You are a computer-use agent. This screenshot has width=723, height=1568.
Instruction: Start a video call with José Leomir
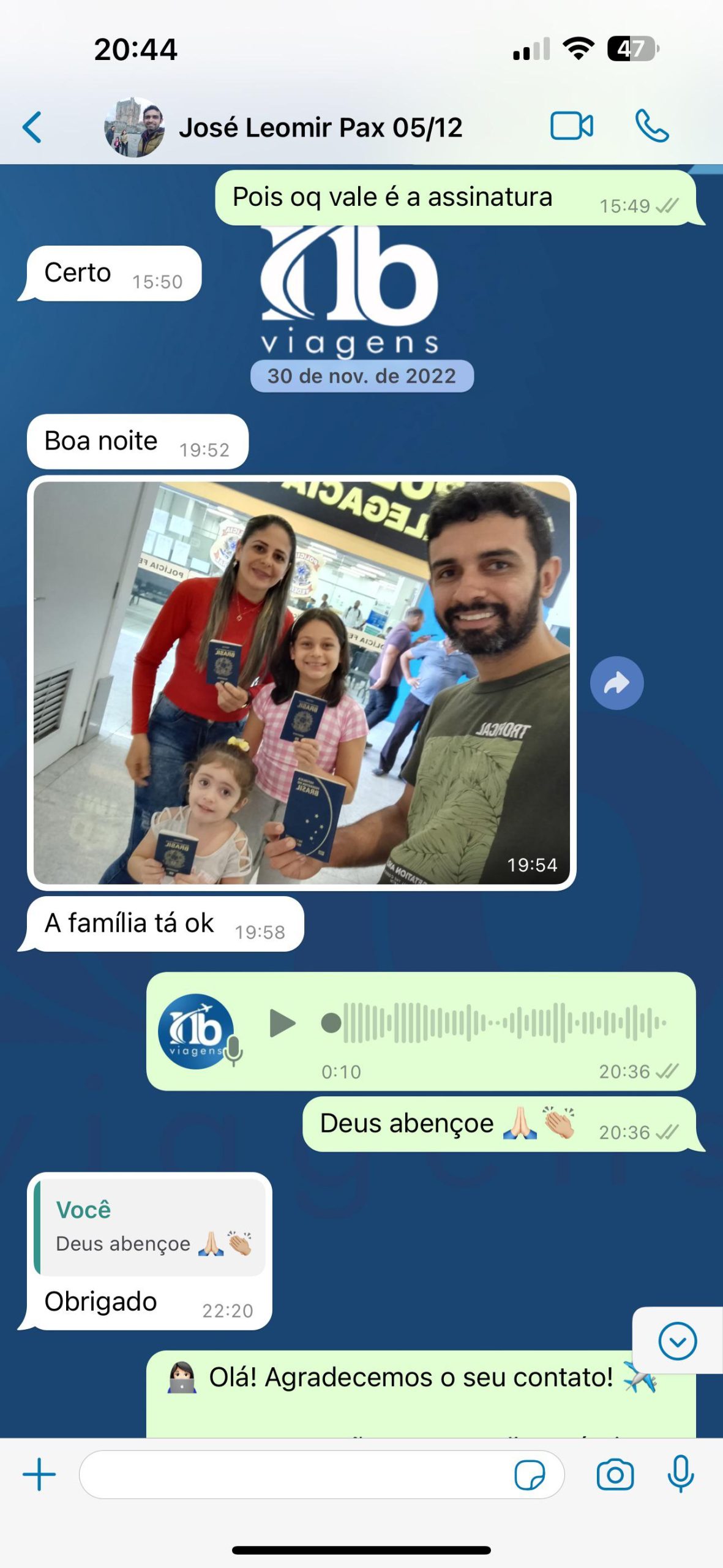[x=571, y=126]
